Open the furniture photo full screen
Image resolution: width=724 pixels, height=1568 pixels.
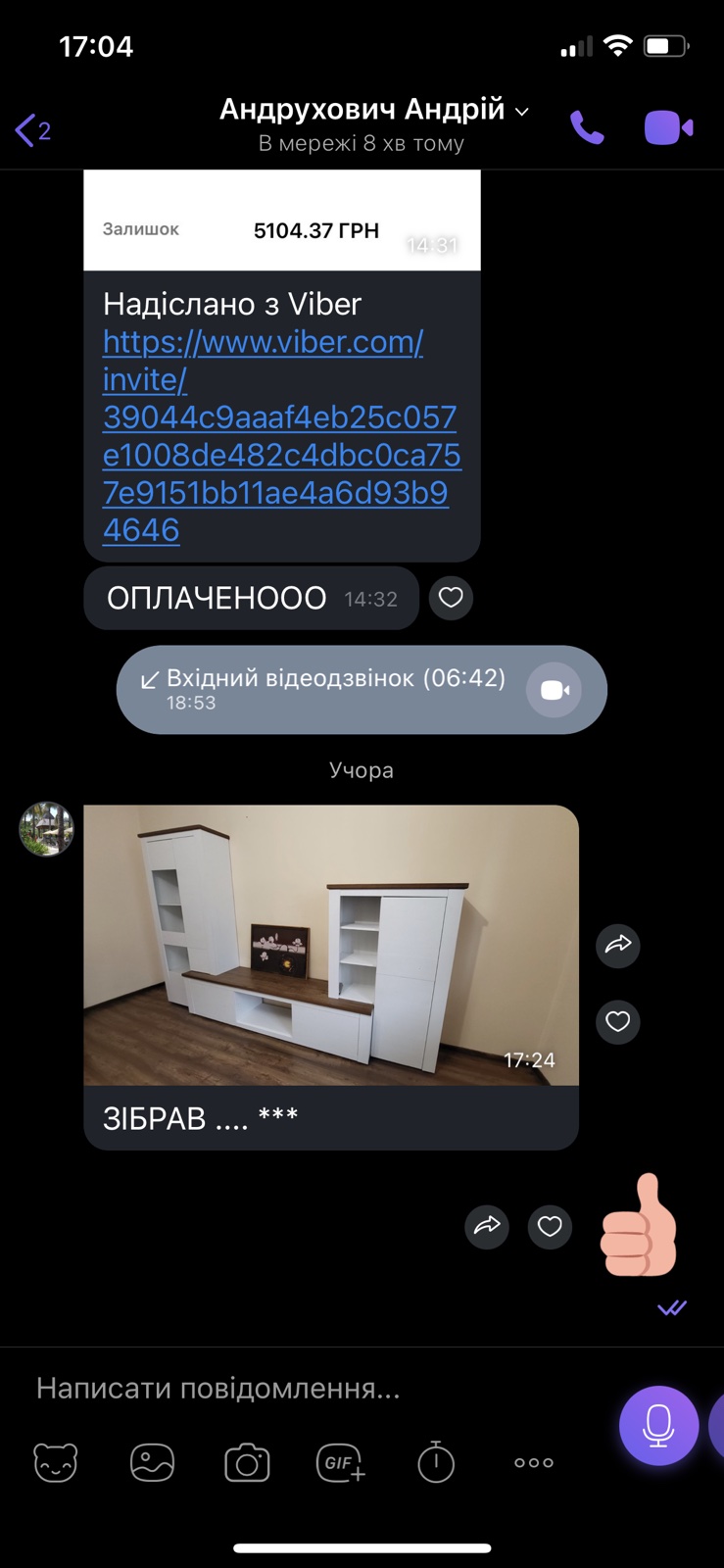[331, 945]
